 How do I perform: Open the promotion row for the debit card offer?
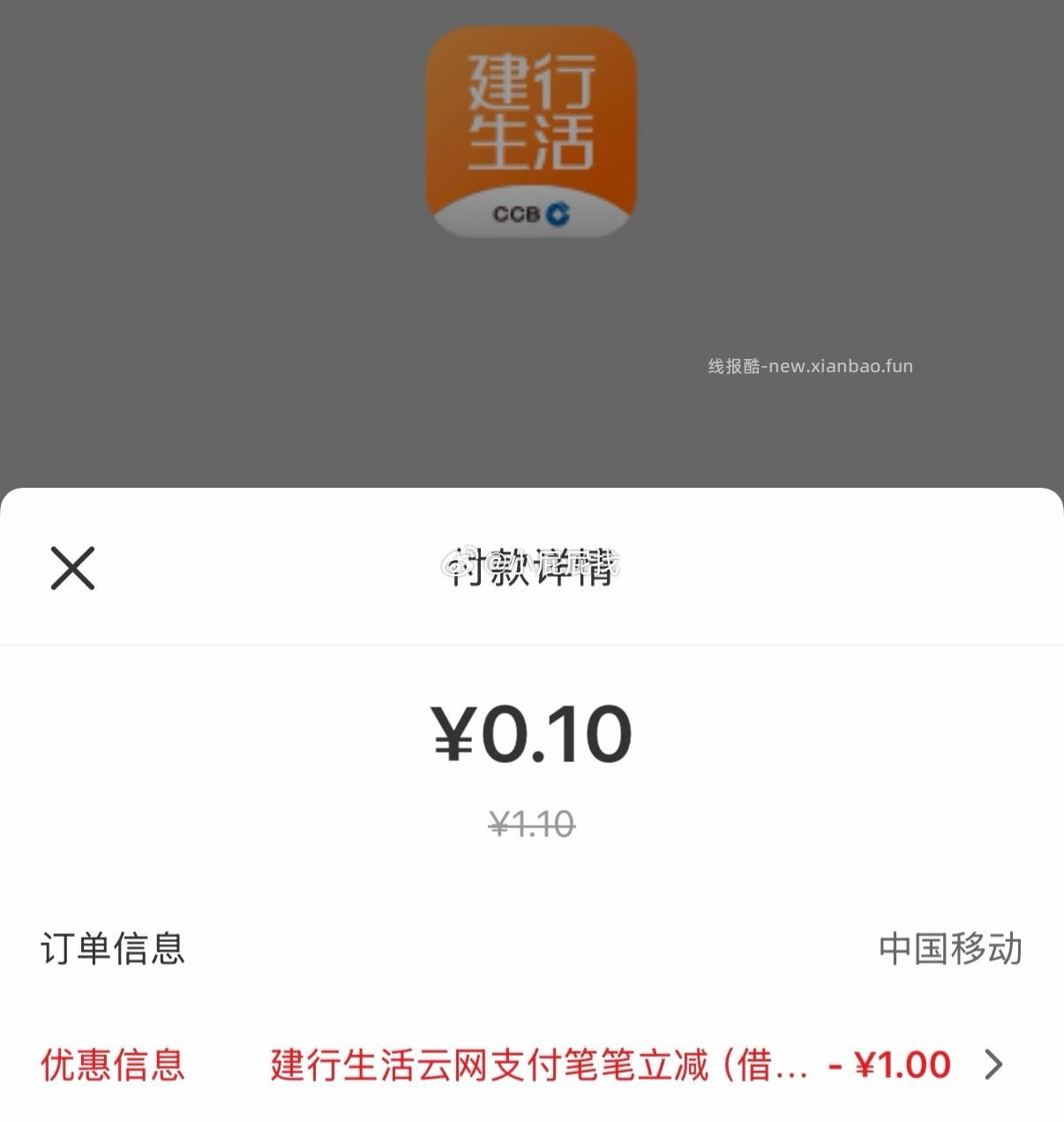point(538,1065)
